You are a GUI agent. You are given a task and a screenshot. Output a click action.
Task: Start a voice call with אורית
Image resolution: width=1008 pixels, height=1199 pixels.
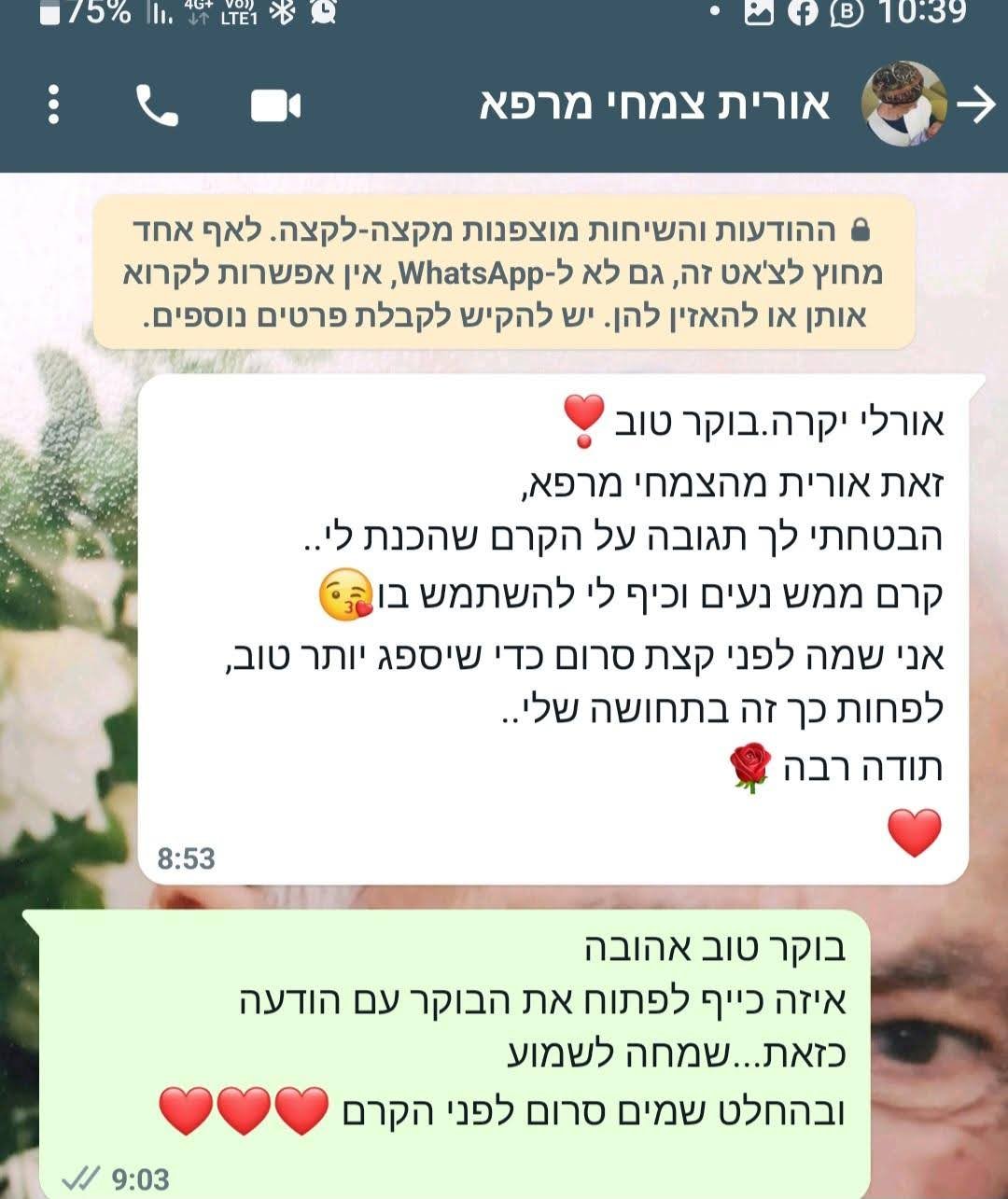[157, 105]
